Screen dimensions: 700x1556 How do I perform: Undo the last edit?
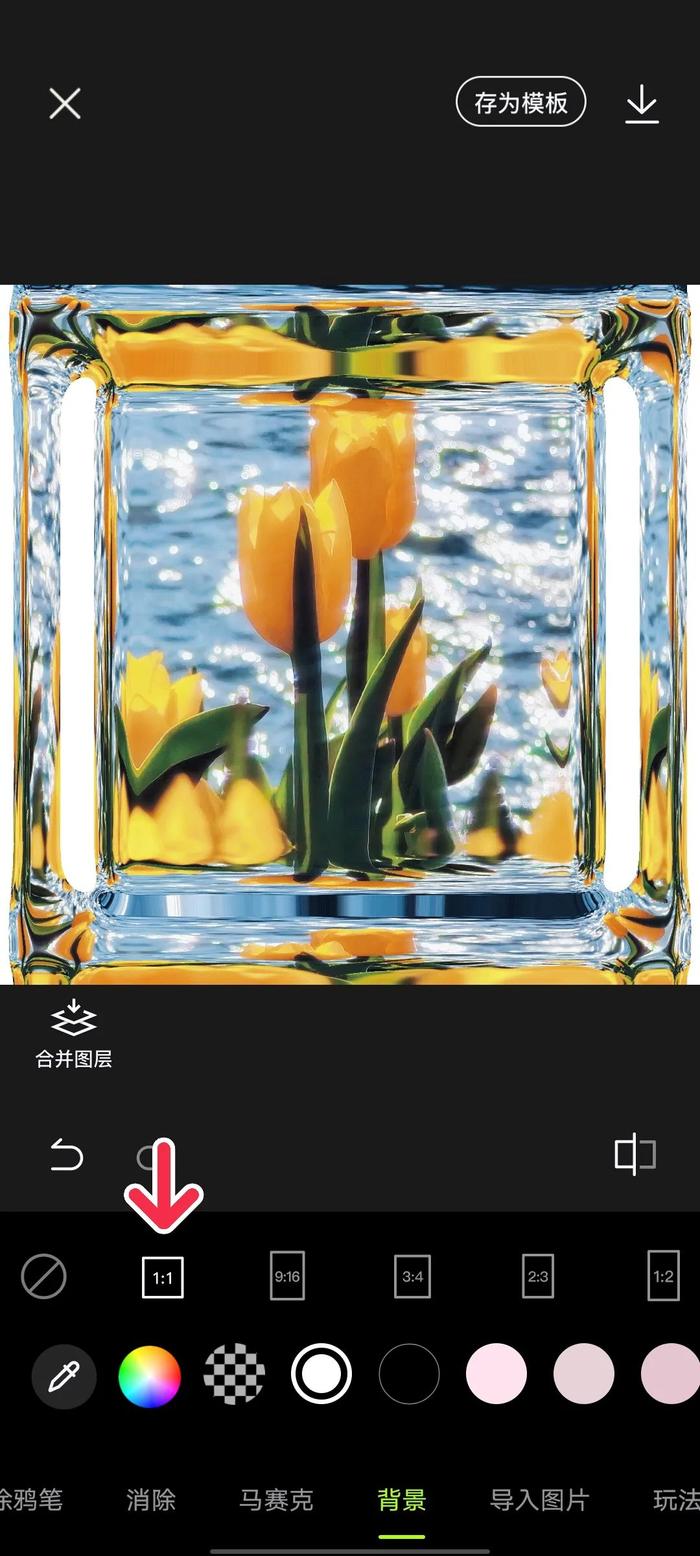click(66, 1155)
